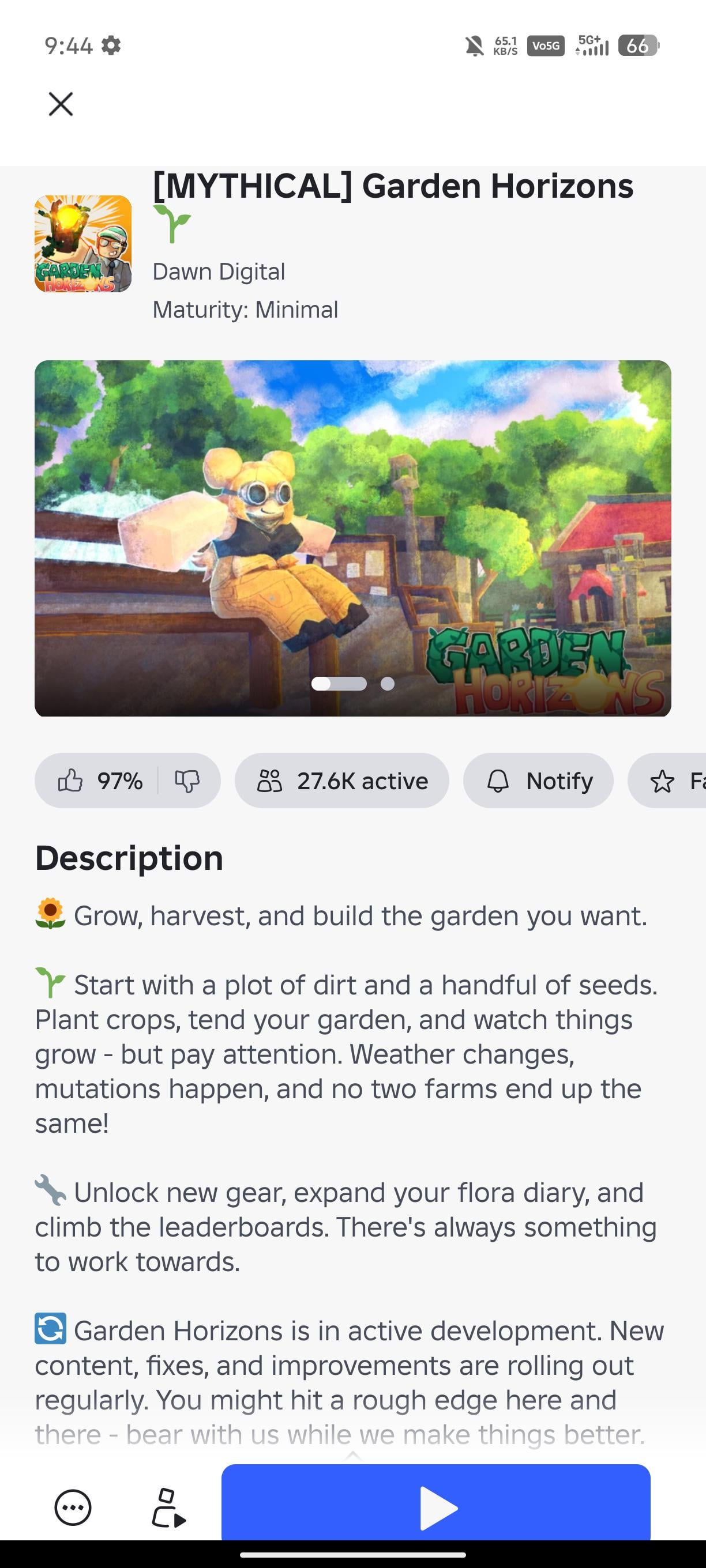Dislike the game with thumbs down
706x1568 pixels.
click(187, 781)
